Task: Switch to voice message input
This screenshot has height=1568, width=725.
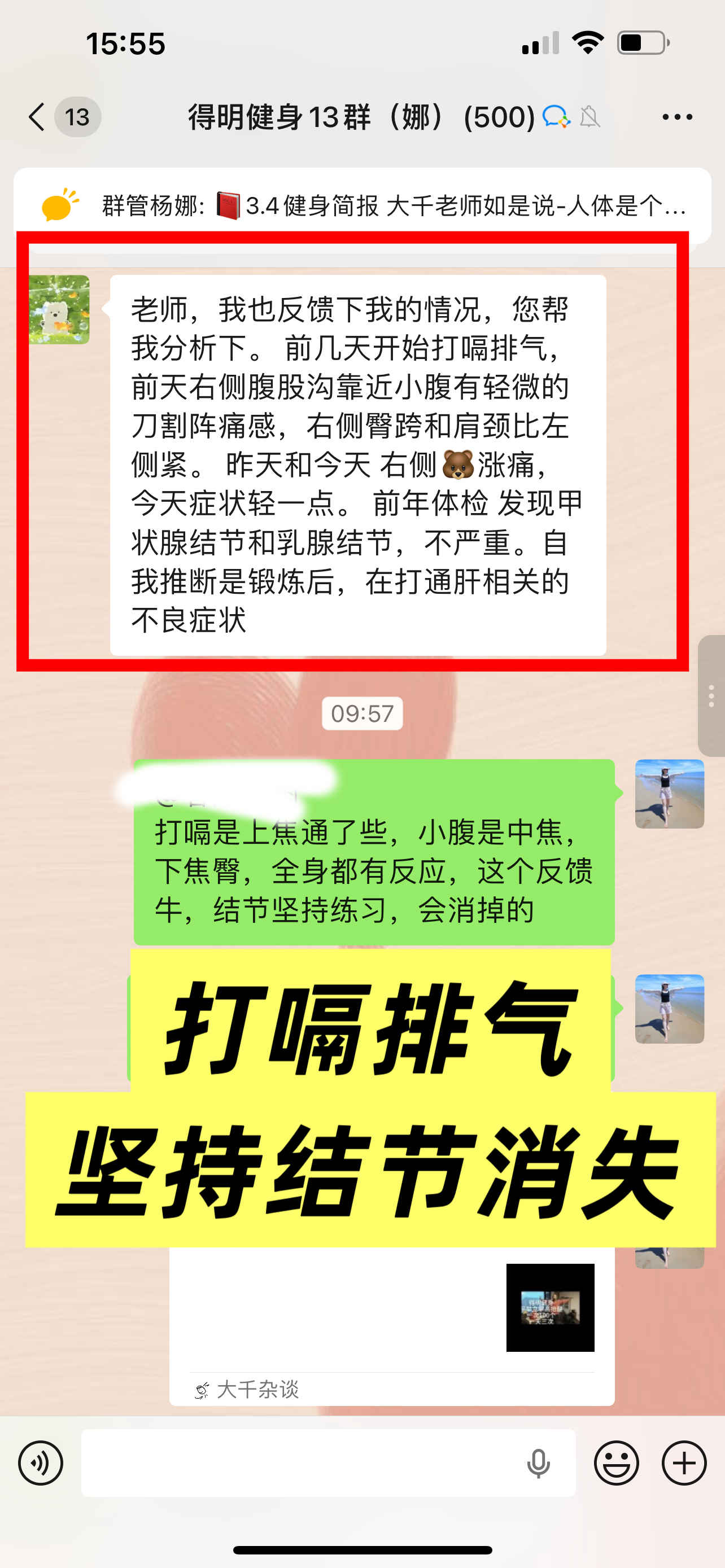Action: coord(41,1462)
